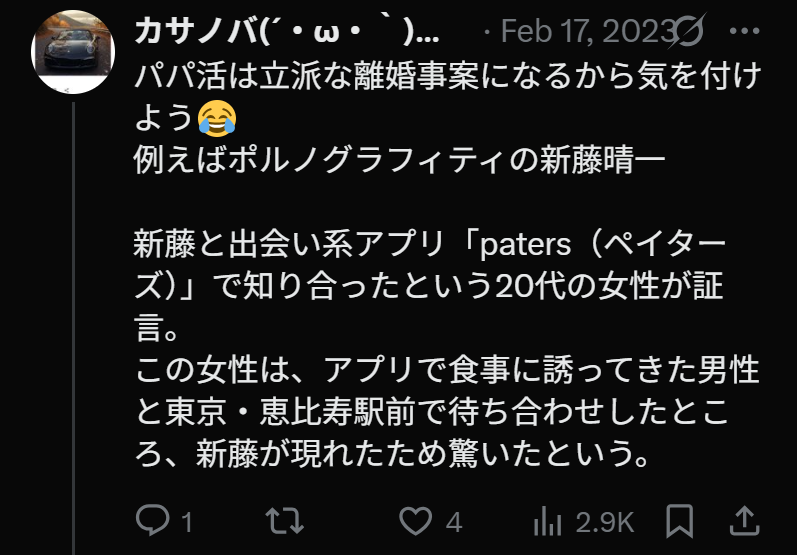Like カサノバ's post
Image resolution: width=797 pixels, height=555 pixels.
415,520
